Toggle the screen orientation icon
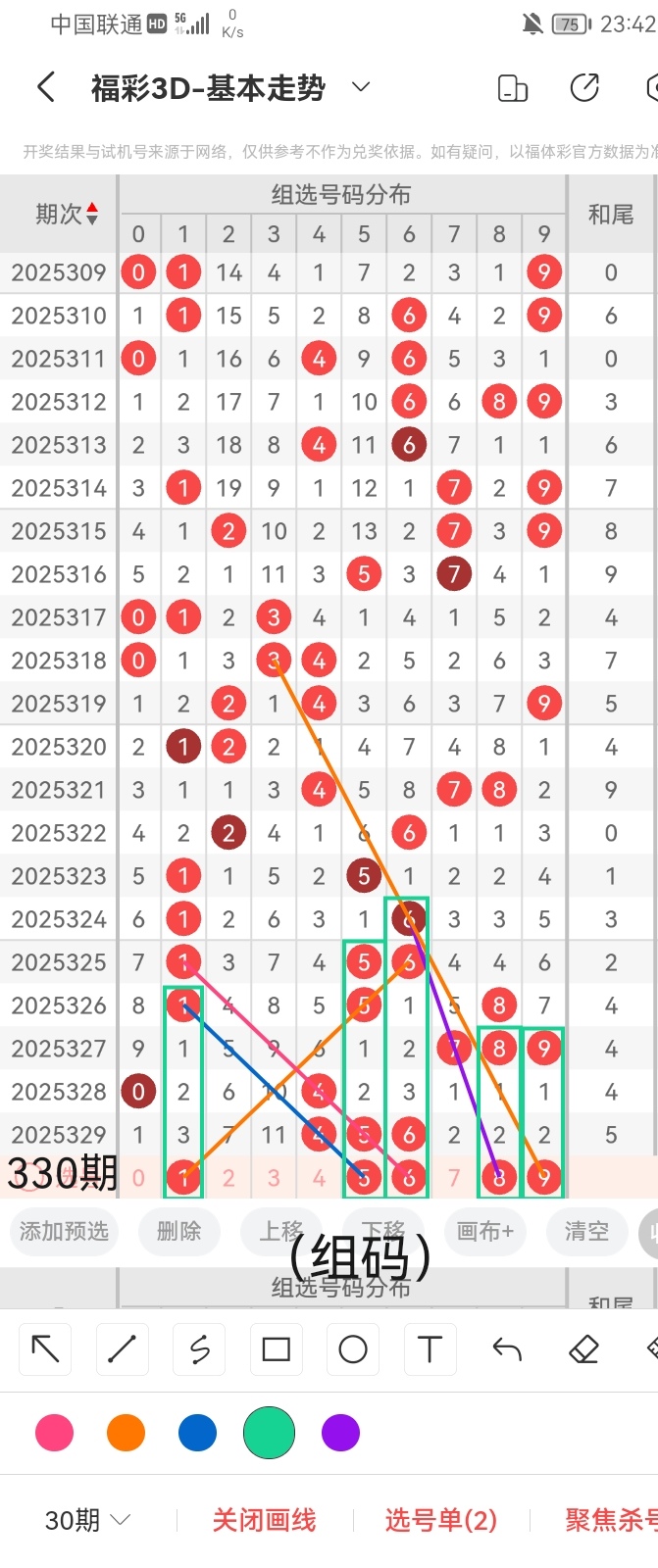Image resolution: width=658 pixels, height=1568 pixels. [x=513, y=88]
